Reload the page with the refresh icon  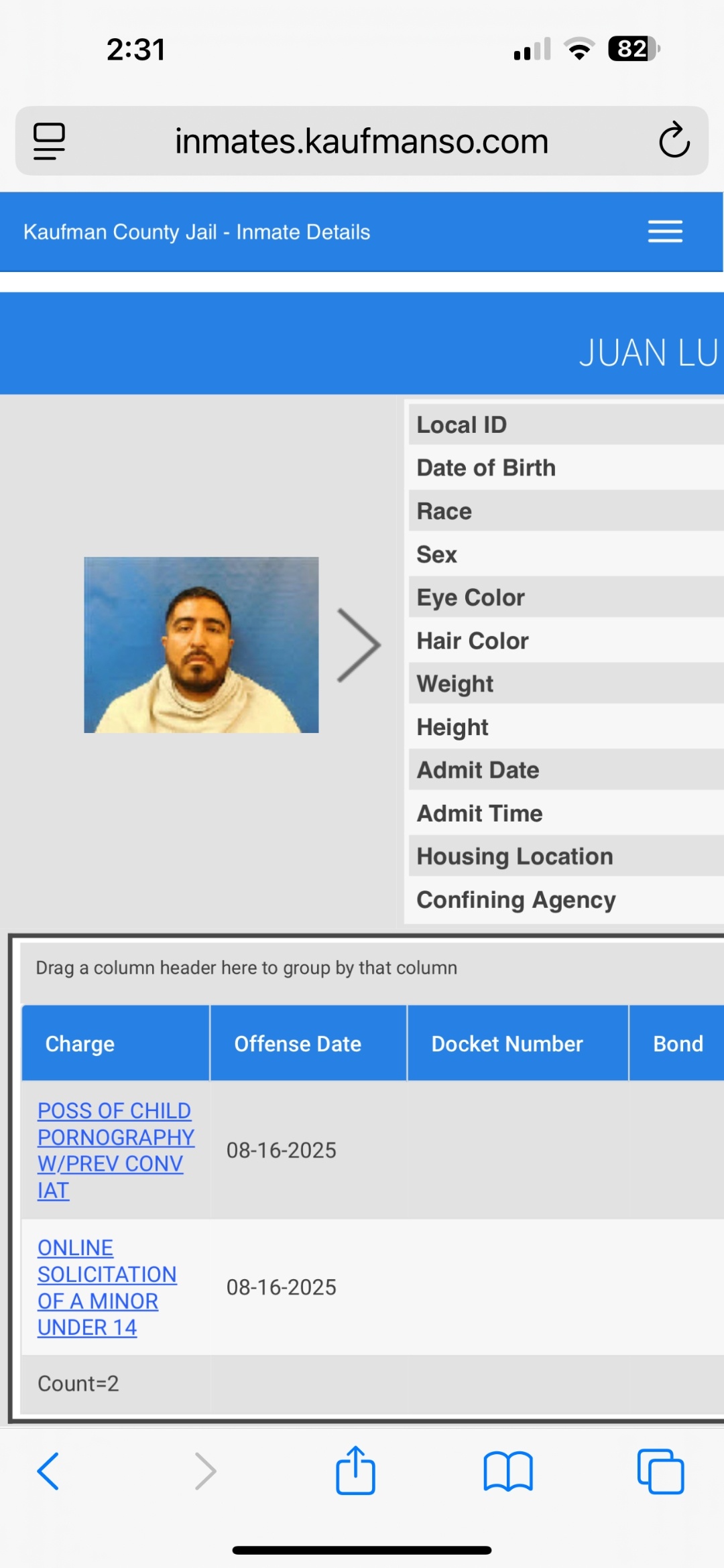[674, 140]
